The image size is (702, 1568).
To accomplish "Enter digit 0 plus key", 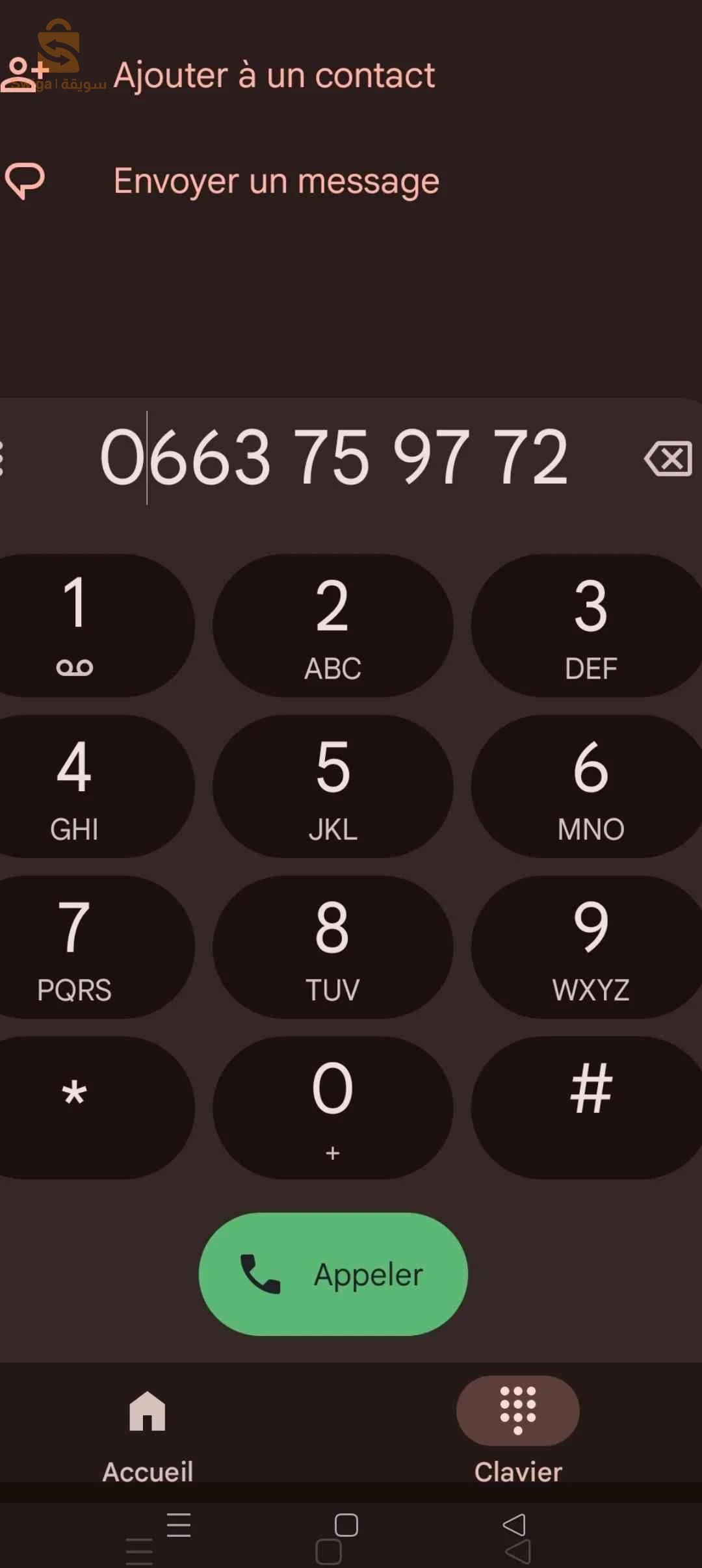I will click(333, 1107).
